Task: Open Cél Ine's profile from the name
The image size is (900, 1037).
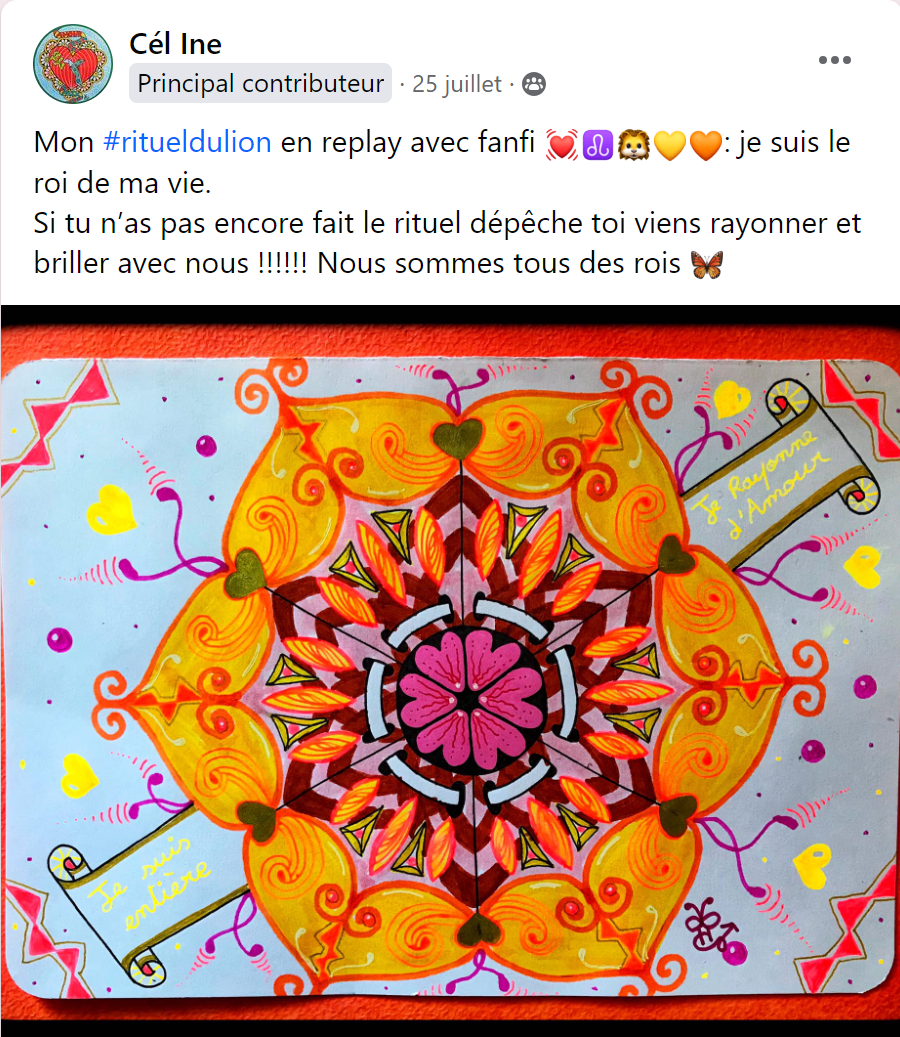Action: (175, 44)
